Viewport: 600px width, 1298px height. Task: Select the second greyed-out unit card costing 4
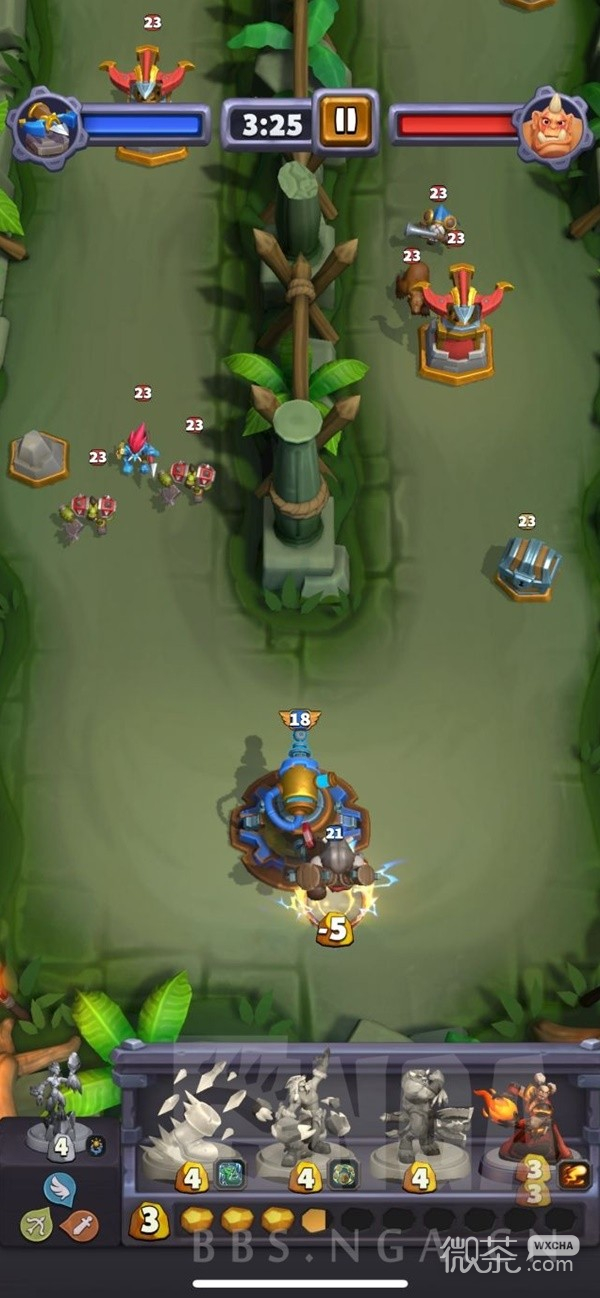pyautogui.click(x=303, y=1125)
